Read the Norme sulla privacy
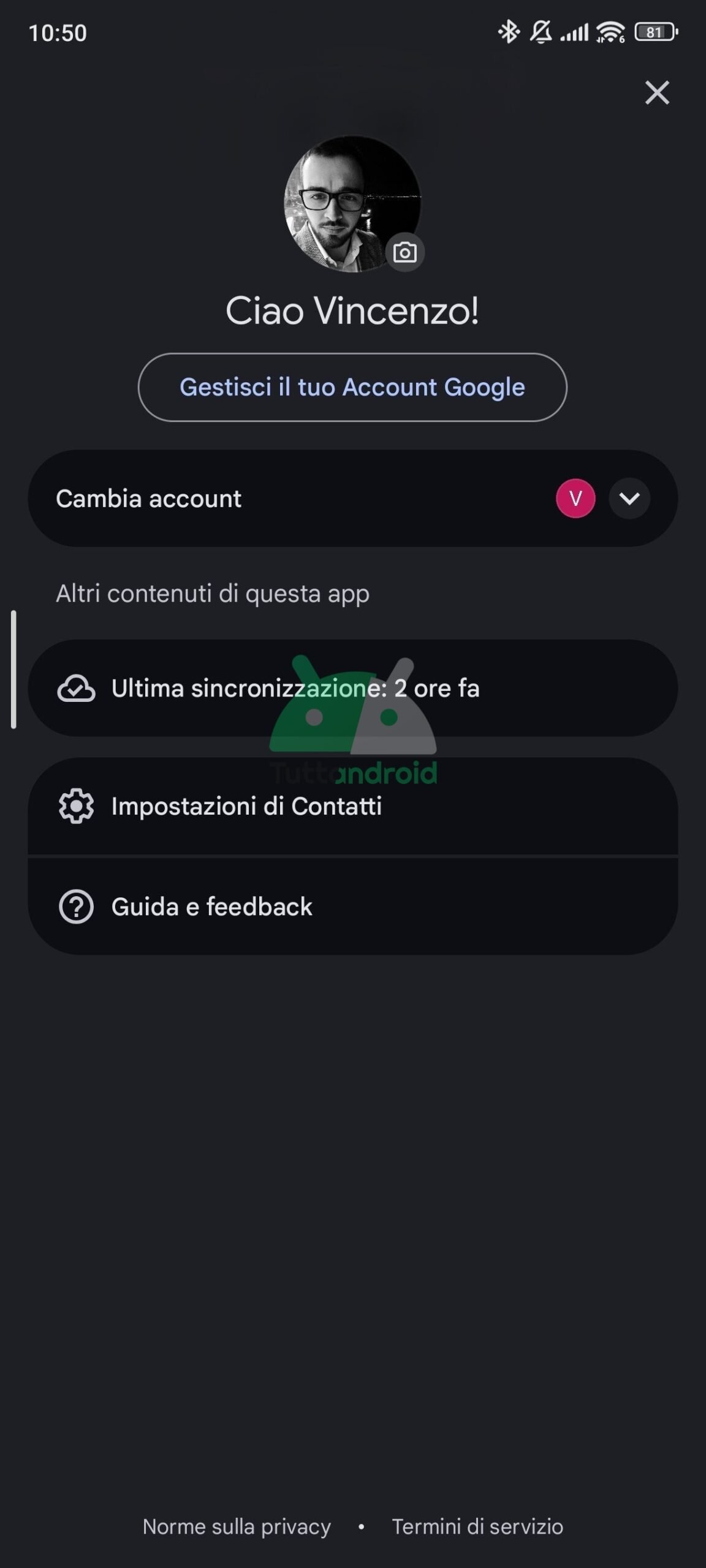 pyautogui.click(x=237, y=1526)
